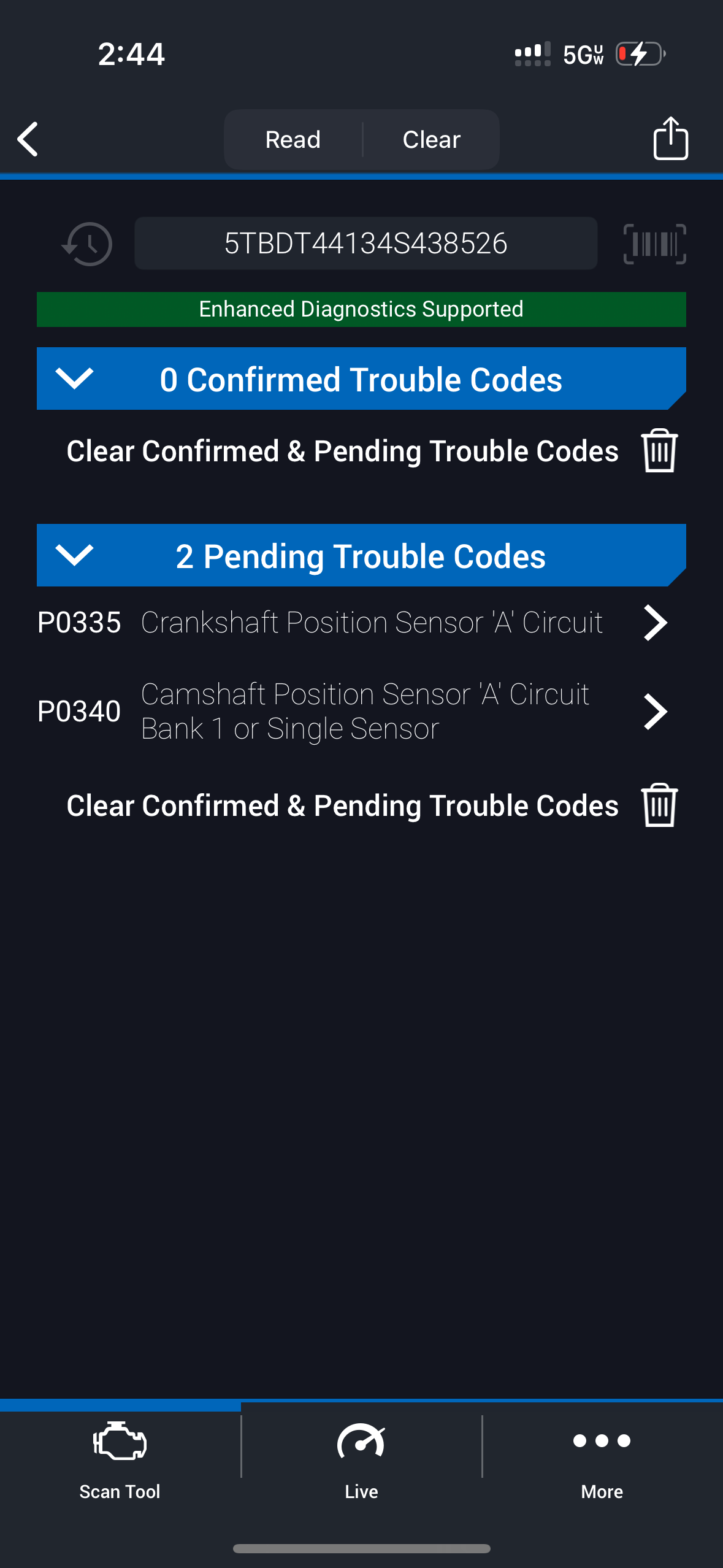Collapse the 2 Pending Trouble Codes section
The width and height of the screenshot is (723, 1568).
[x=74, y=555]
